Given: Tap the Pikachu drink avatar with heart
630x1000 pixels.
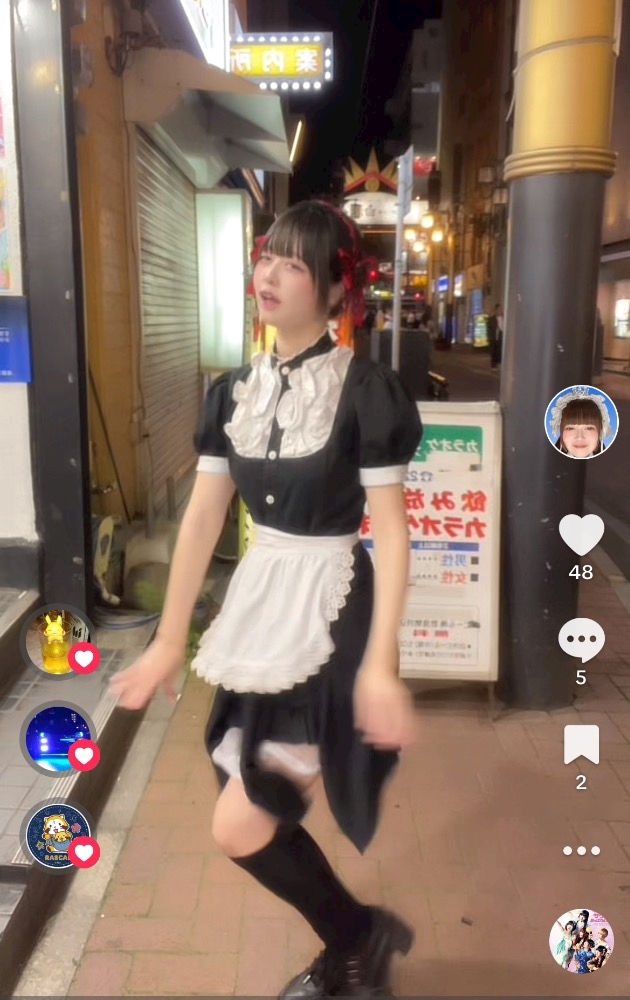Looking at the screenshot, I should tap(59, 642).
